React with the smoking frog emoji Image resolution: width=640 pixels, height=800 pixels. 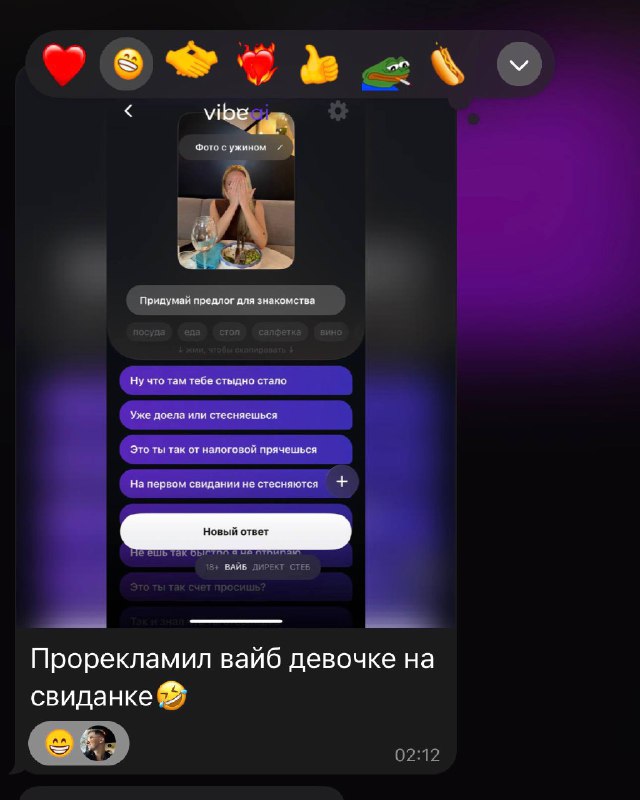click(x=383, y=65)
